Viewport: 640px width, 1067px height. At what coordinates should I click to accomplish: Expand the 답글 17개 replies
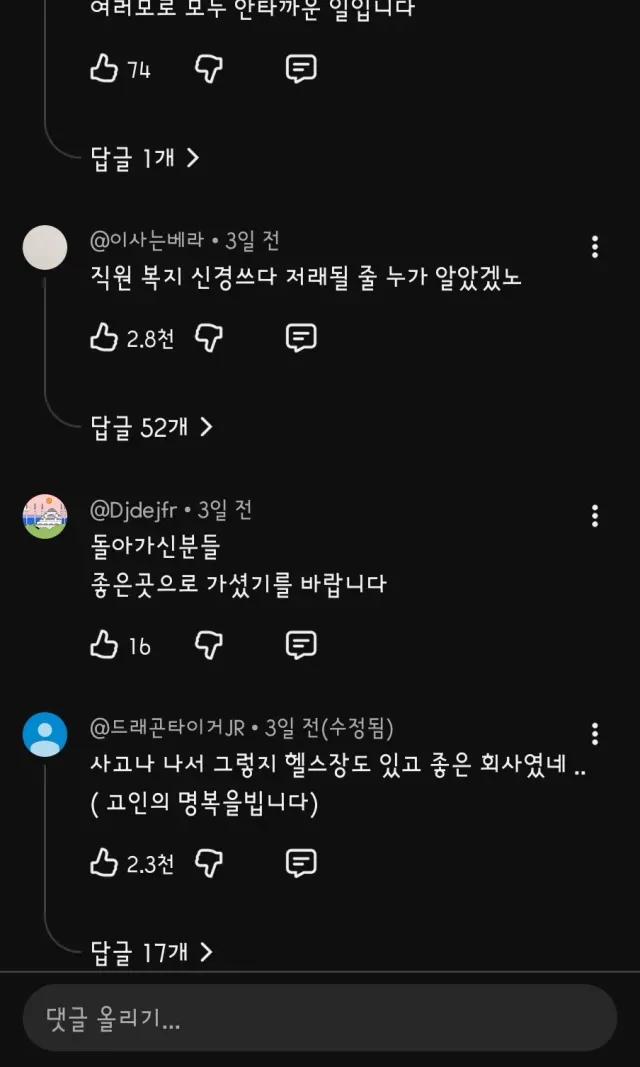(152, 952)
